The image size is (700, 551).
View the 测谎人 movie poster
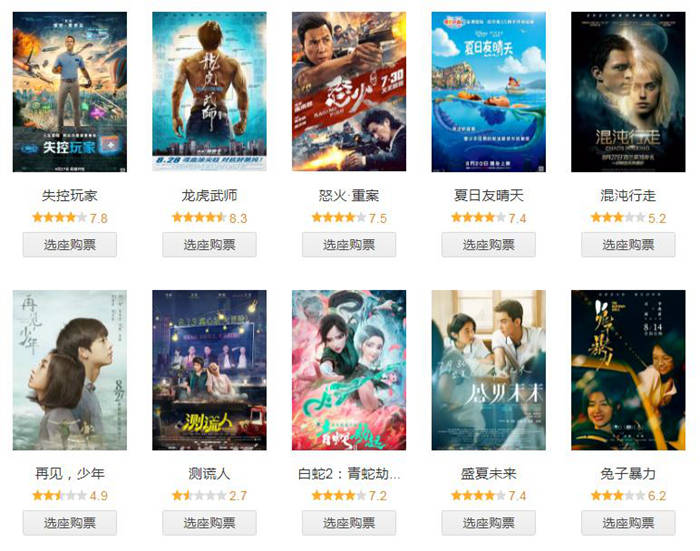(x=209, y=370)
